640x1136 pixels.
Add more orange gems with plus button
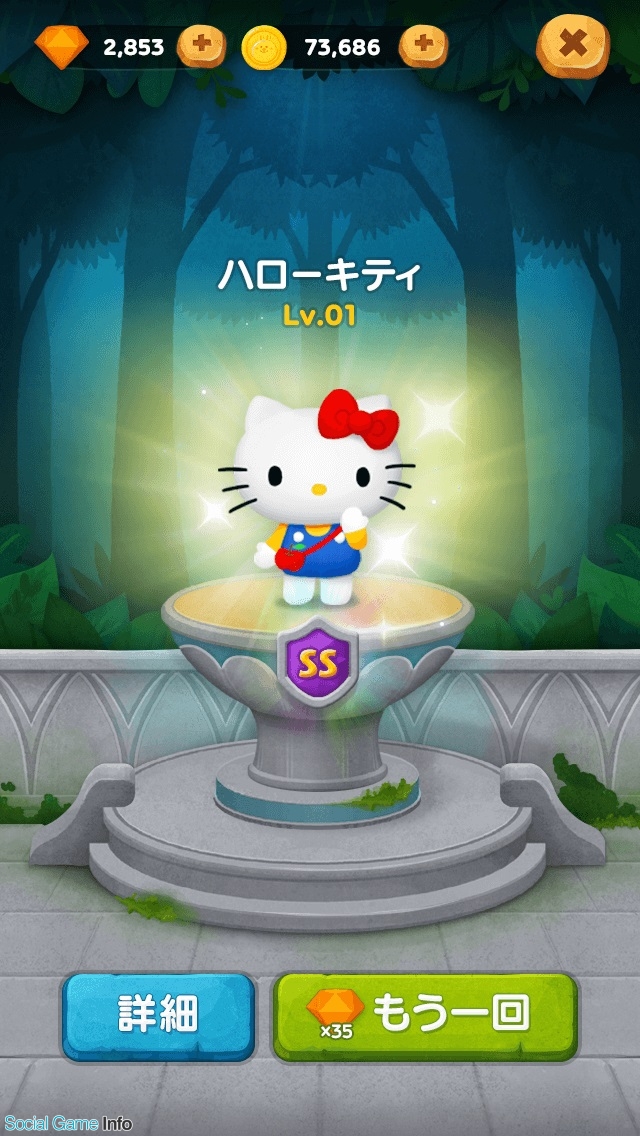point(201,46)
